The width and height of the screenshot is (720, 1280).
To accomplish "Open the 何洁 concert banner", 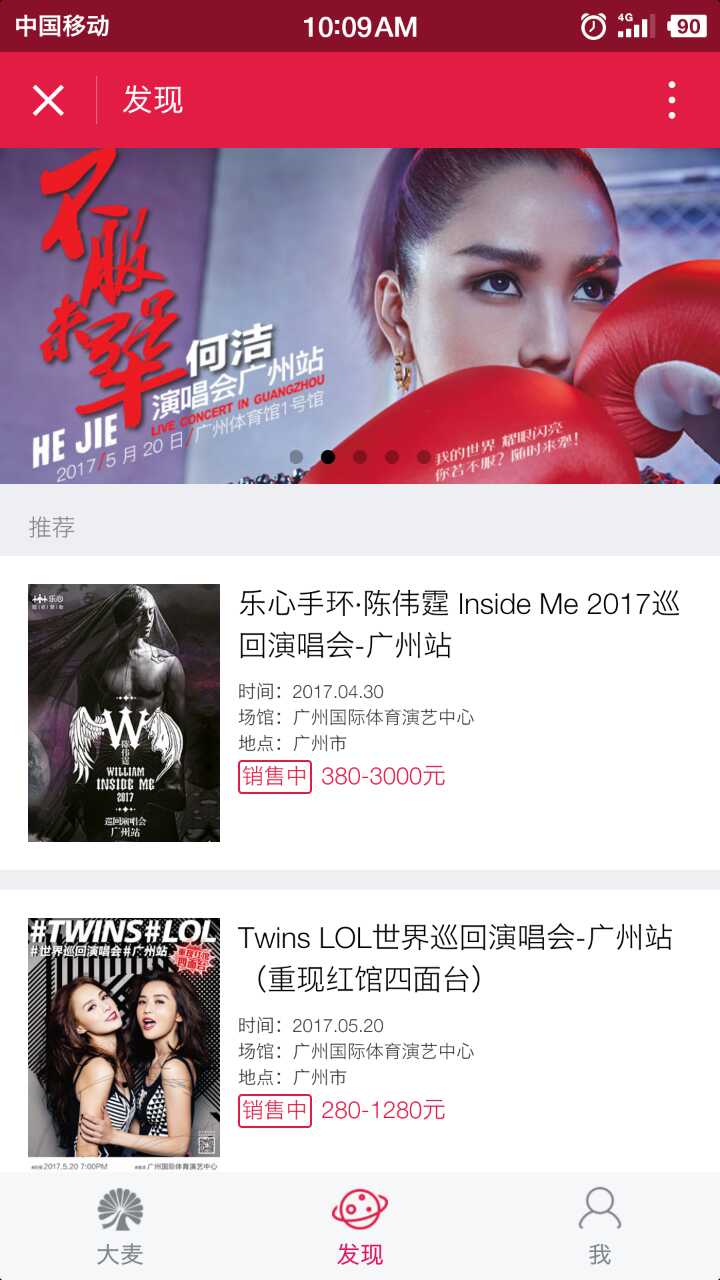I will pos(360,315).
